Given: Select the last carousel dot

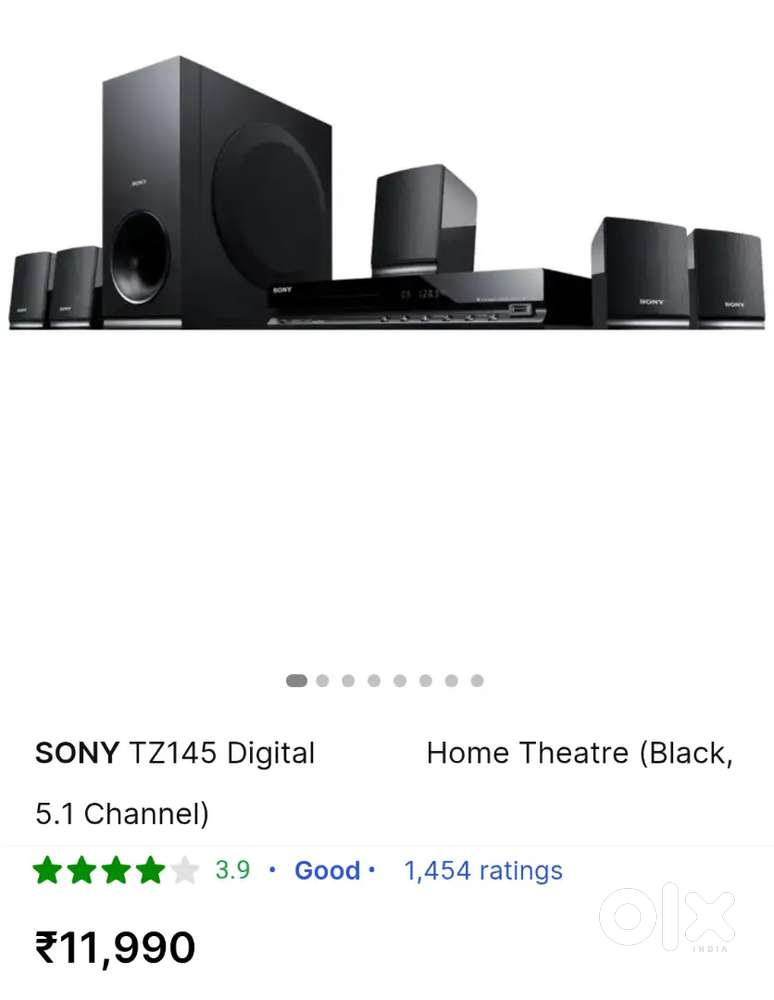Looking at the screenshot, I should pos(477,680).
